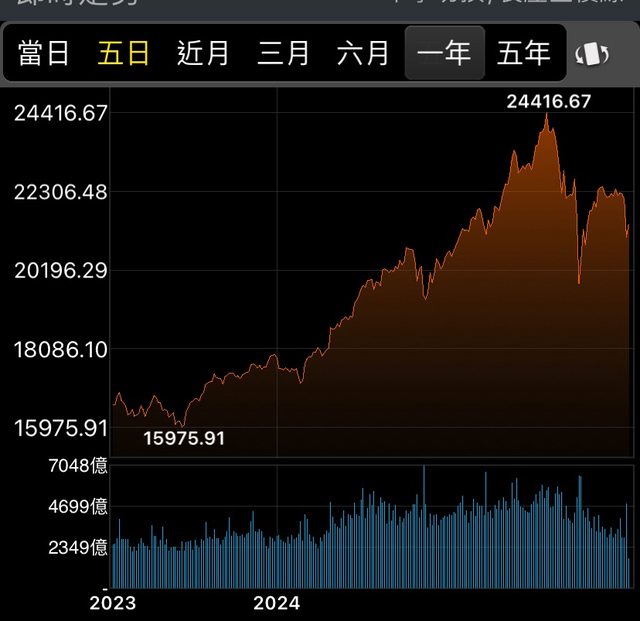Viewport: 640px width, 621px height.
Task: Select the 五日 chart range
Action: click(x=124, y=53)
